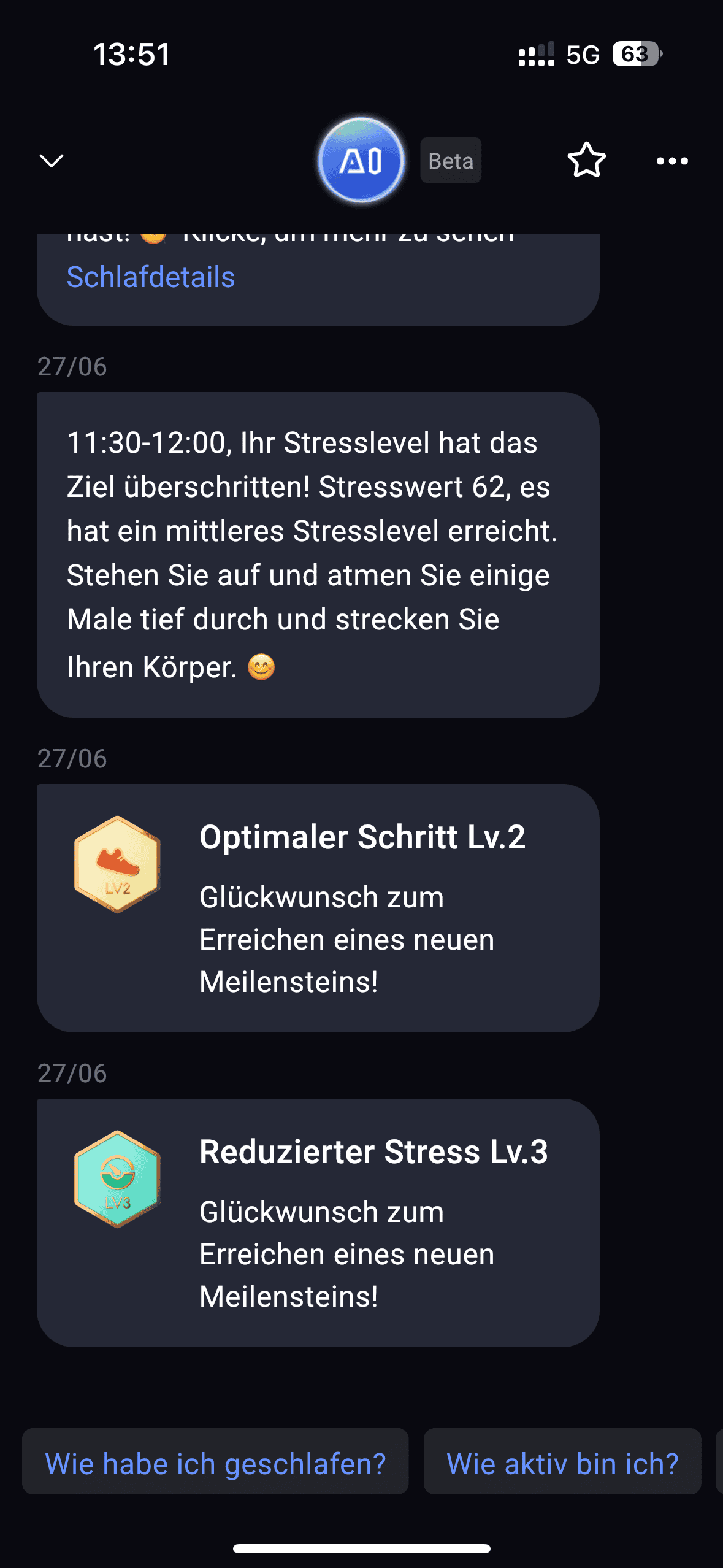723x1568 pixels.
Task: Open the three-dot overflow menu
Action: (x=672, y=161)
